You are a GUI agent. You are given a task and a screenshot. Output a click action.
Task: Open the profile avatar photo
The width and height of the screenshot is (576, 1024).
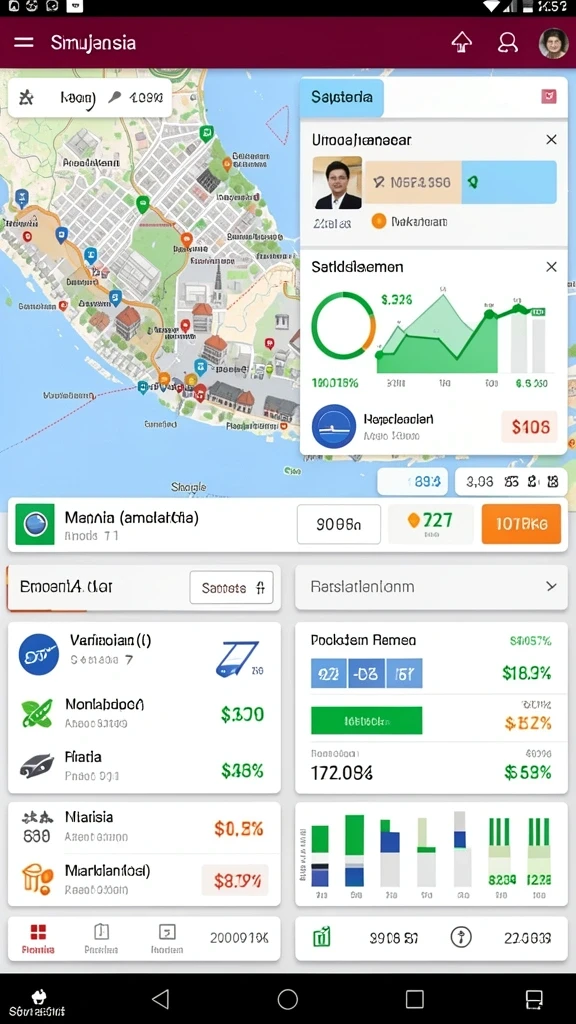click(x=553, y=43)
